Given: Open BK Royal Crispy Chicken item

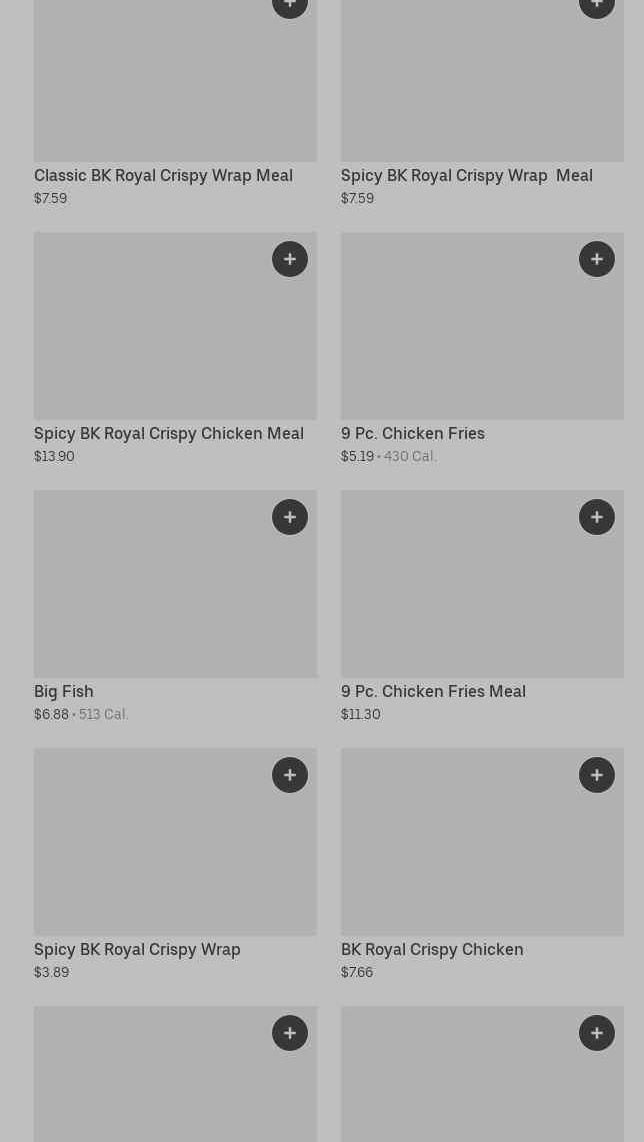Looking at the screenshot, I should (x=432, y=949).
